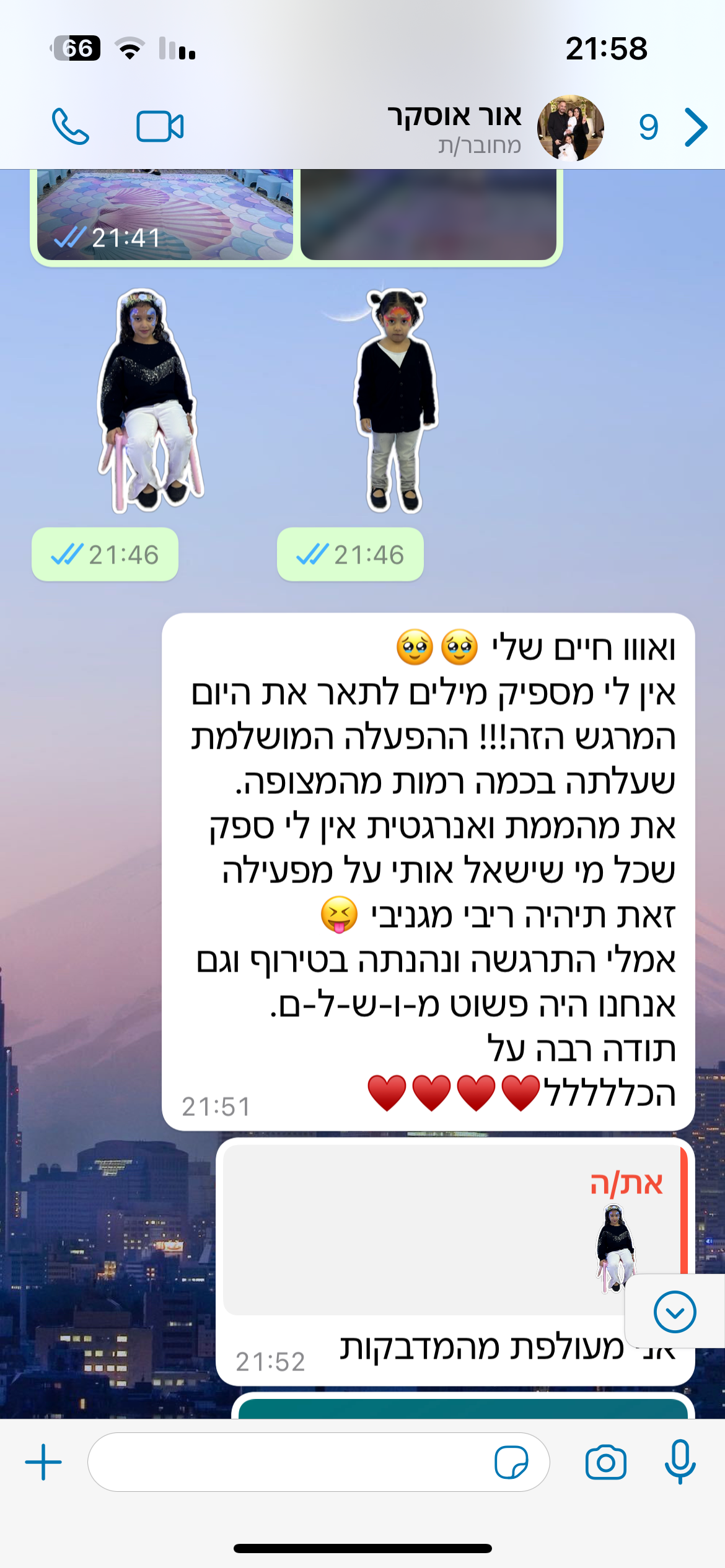The height and width of the screenshot is (1568, 725).
Task: Open the attachment plus menu
Action: [43, 1462]
